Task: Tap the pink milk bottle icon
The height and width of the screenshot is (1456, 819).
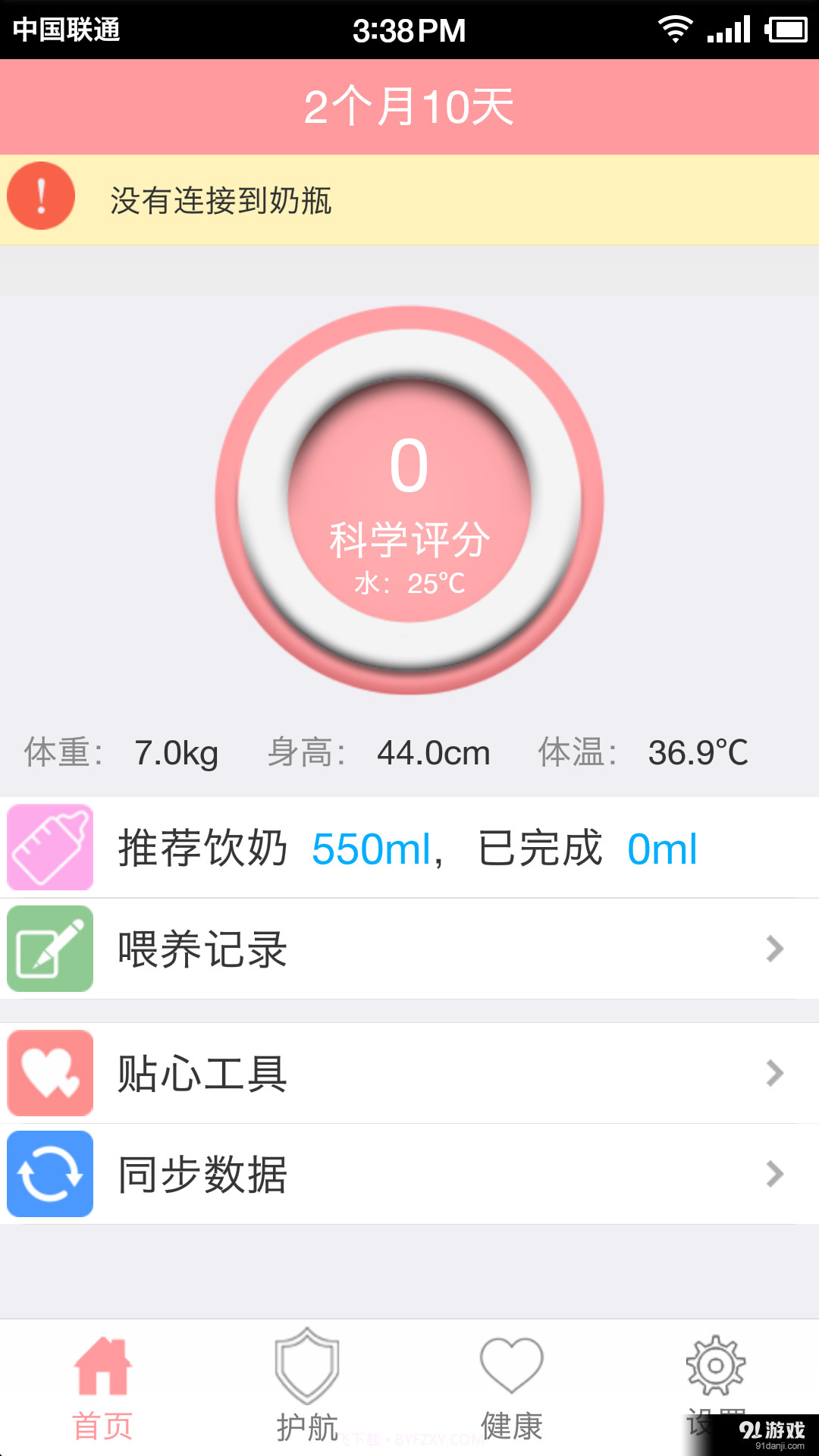Action: [49, 847]
